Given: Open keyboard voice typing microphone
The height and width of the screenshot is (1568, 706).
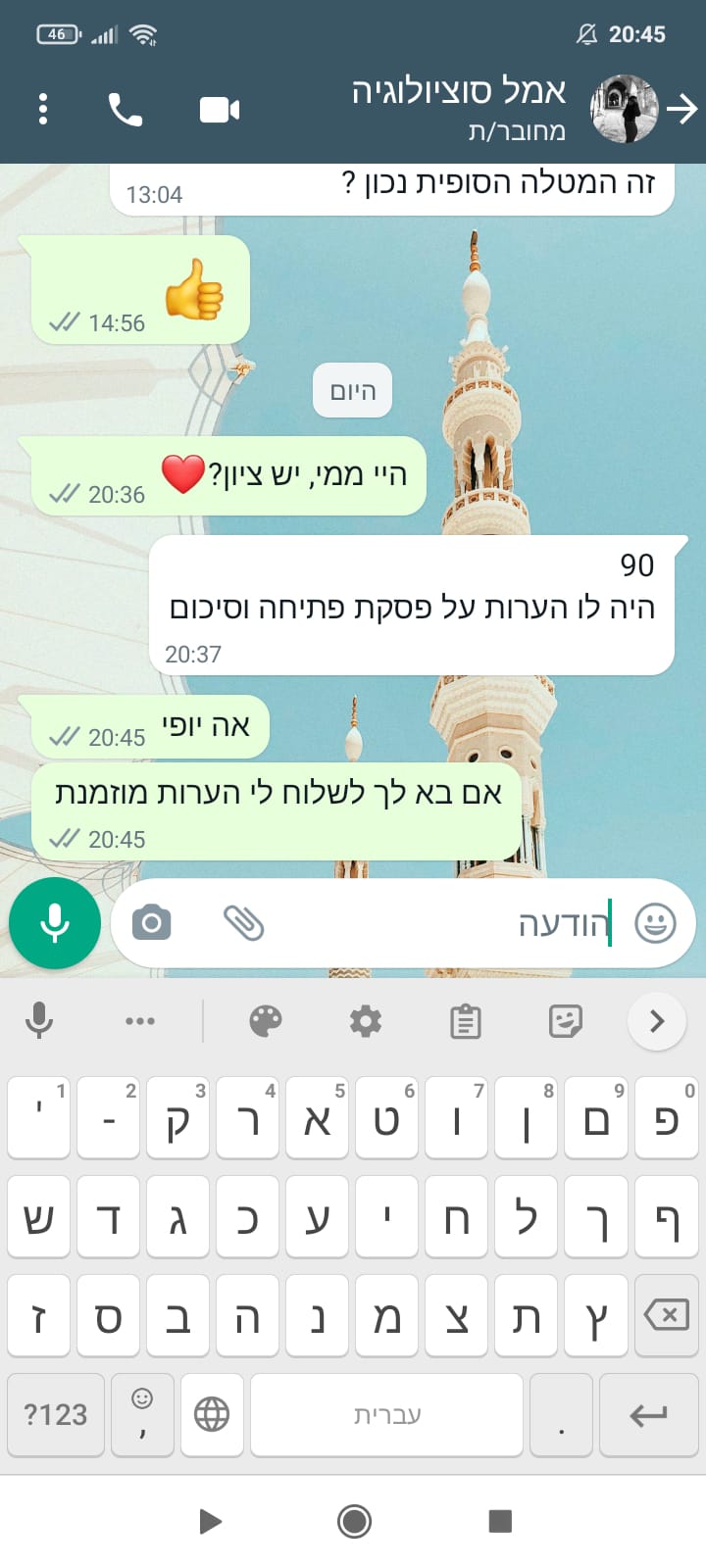Looking at the screenshot, I should (39, 1021).
